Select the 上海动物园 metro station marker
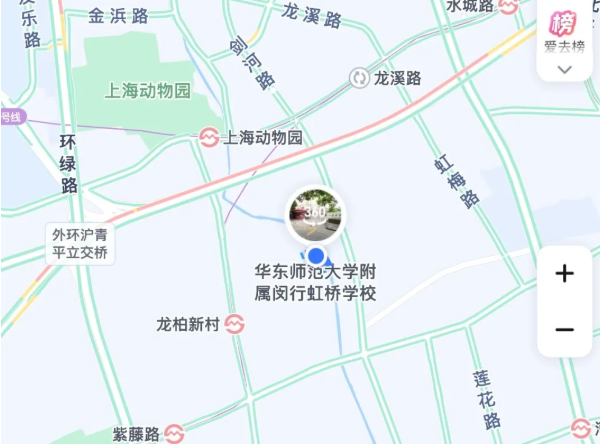The image size is (600, 447). 209,137
